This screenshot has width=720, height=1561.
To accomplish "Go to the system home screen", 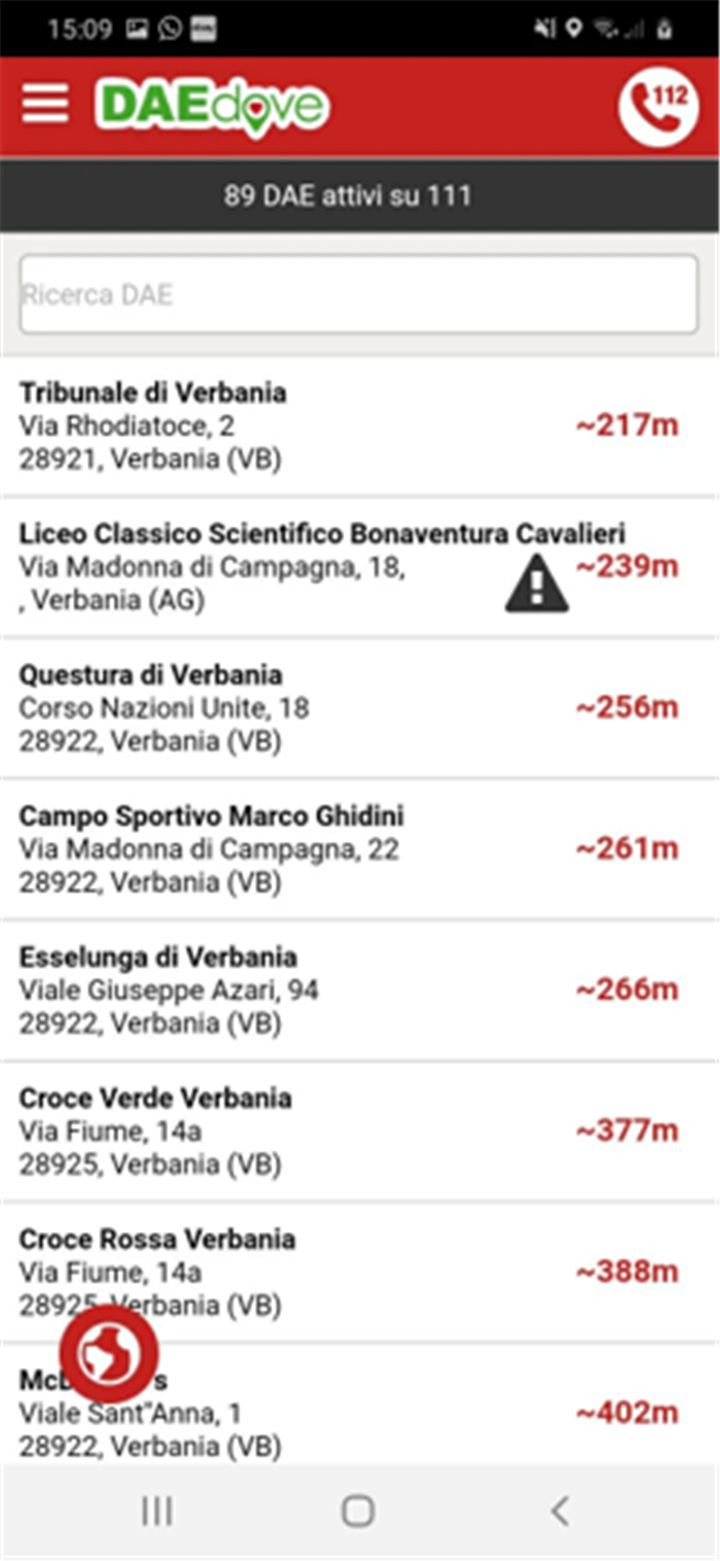I will click(x=358, y=1510).
